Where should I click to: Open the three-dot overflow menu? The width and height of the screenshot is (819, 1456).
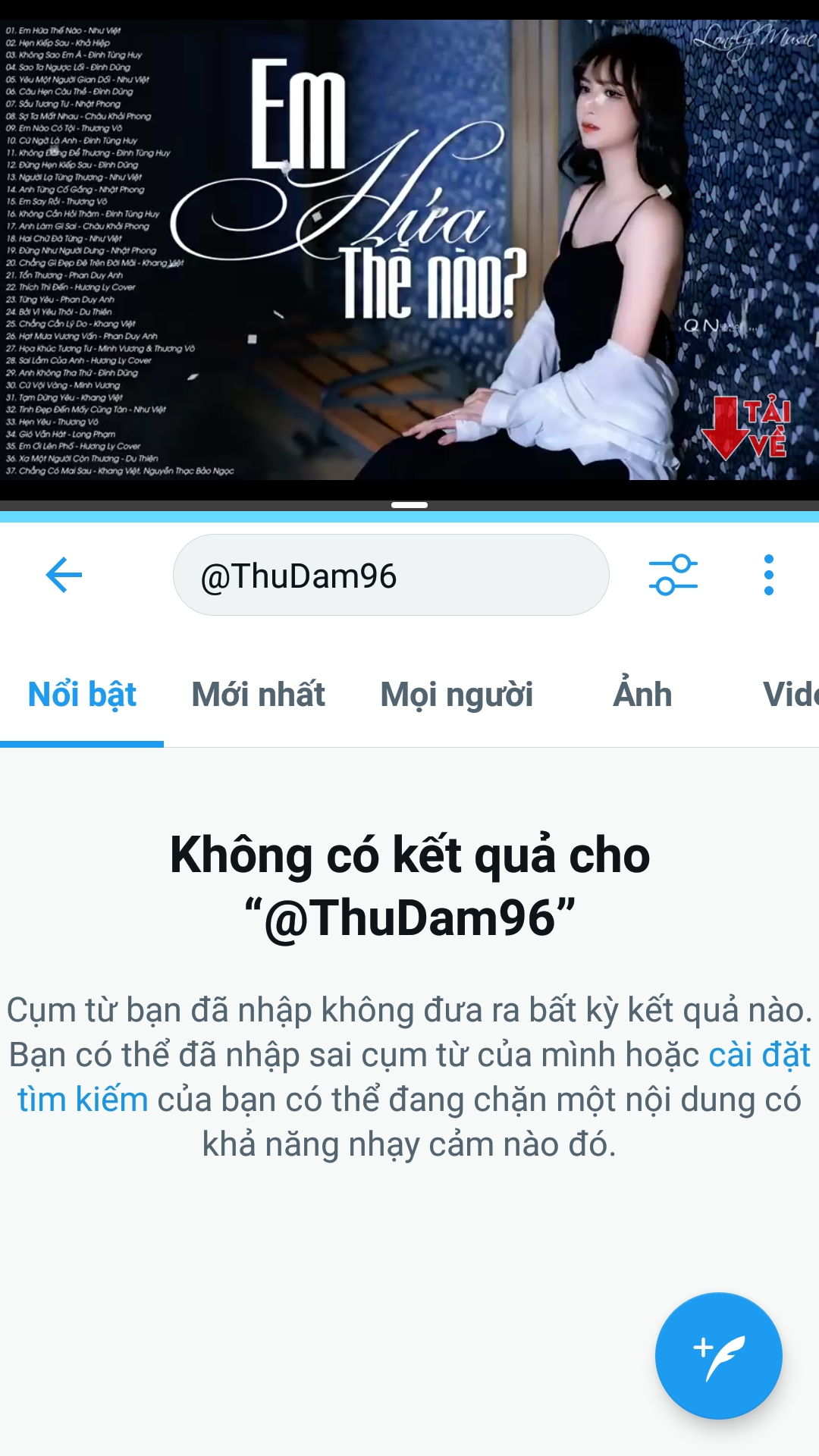tap(768, 575)
